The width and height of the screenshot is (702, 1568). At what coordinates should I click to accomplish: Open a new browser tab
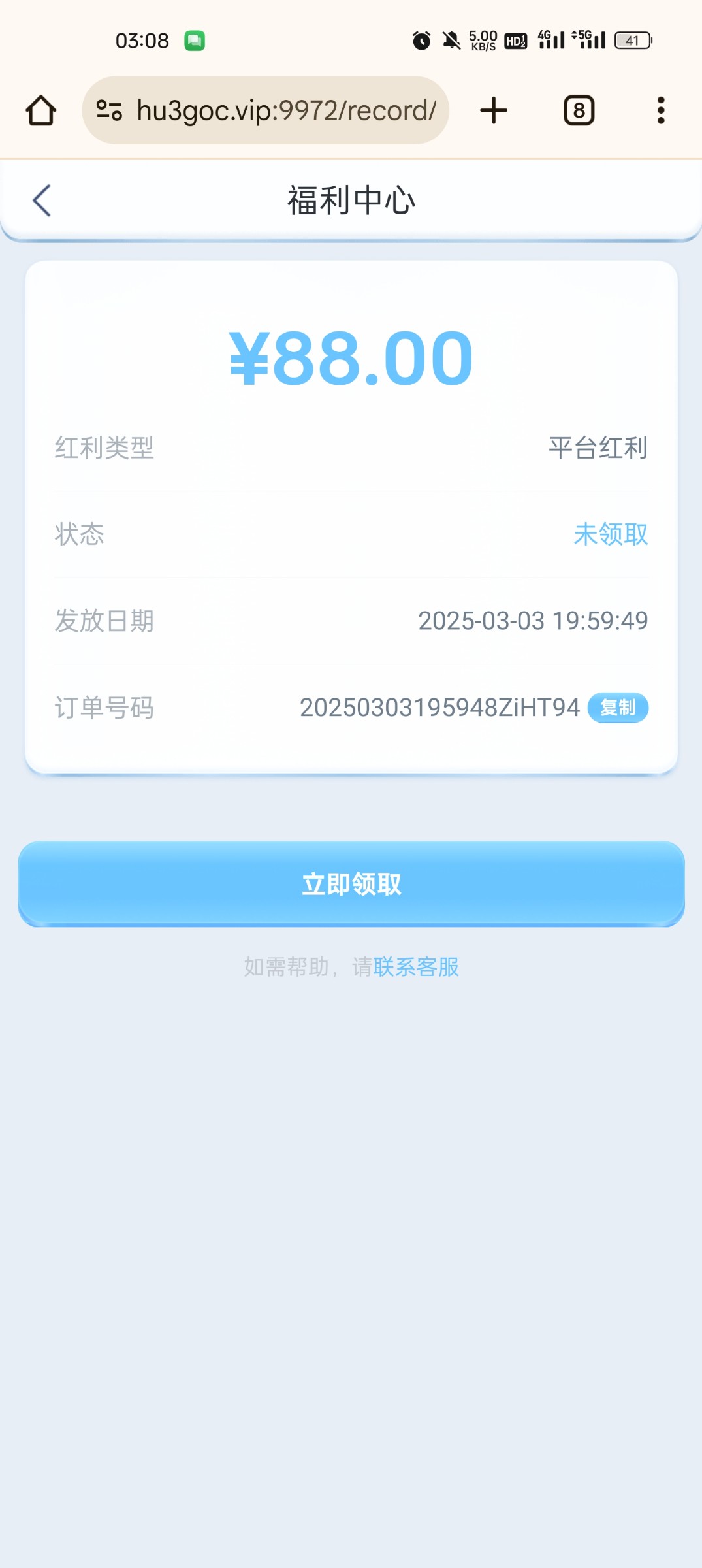click(x=494, y=110)
